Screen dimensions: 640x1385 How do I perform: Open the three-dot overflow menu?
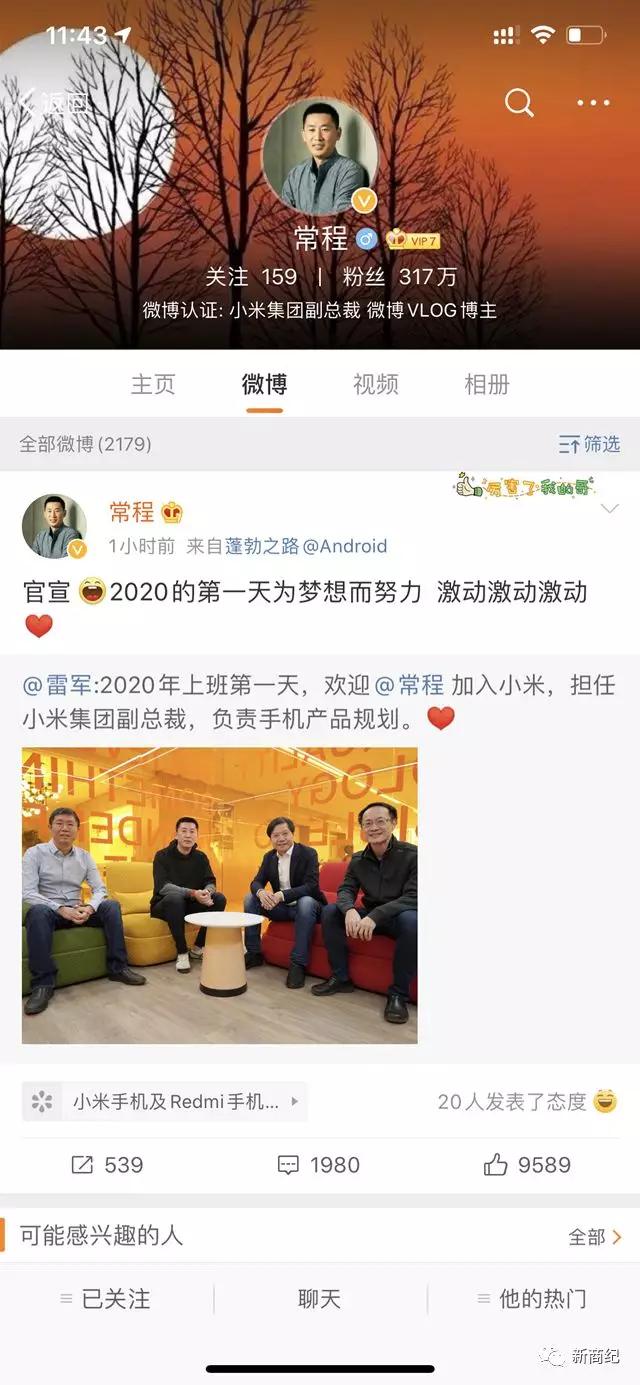click(x=593, y=103)
